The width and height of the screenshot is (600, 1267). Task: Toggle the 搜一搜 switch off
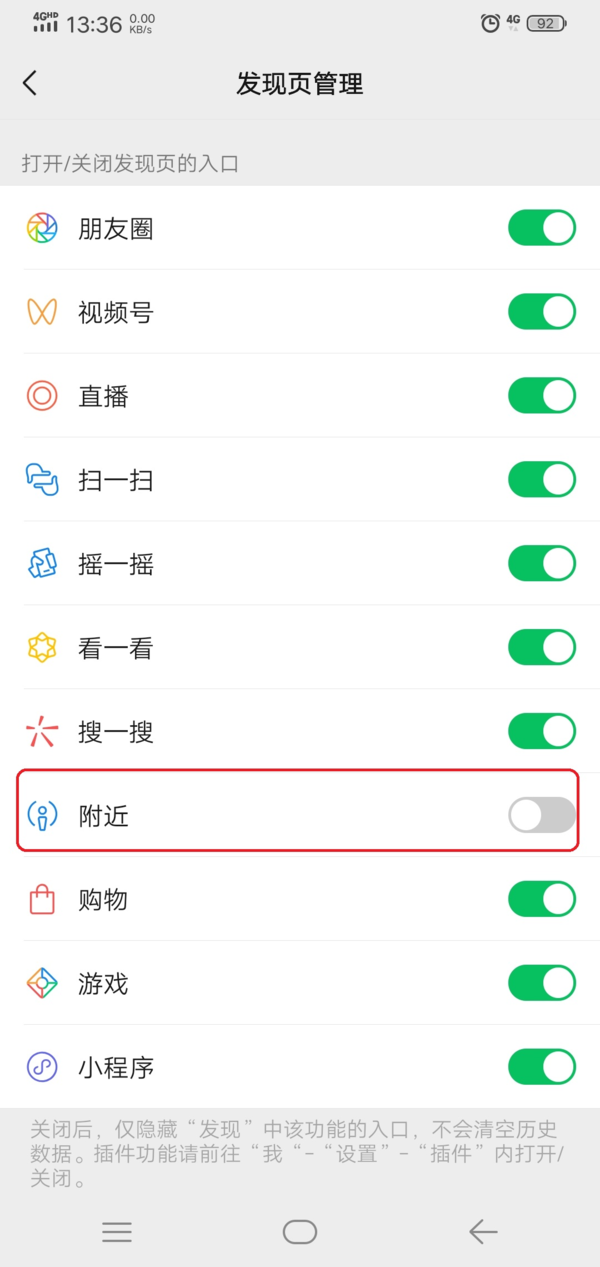(541, 732)
